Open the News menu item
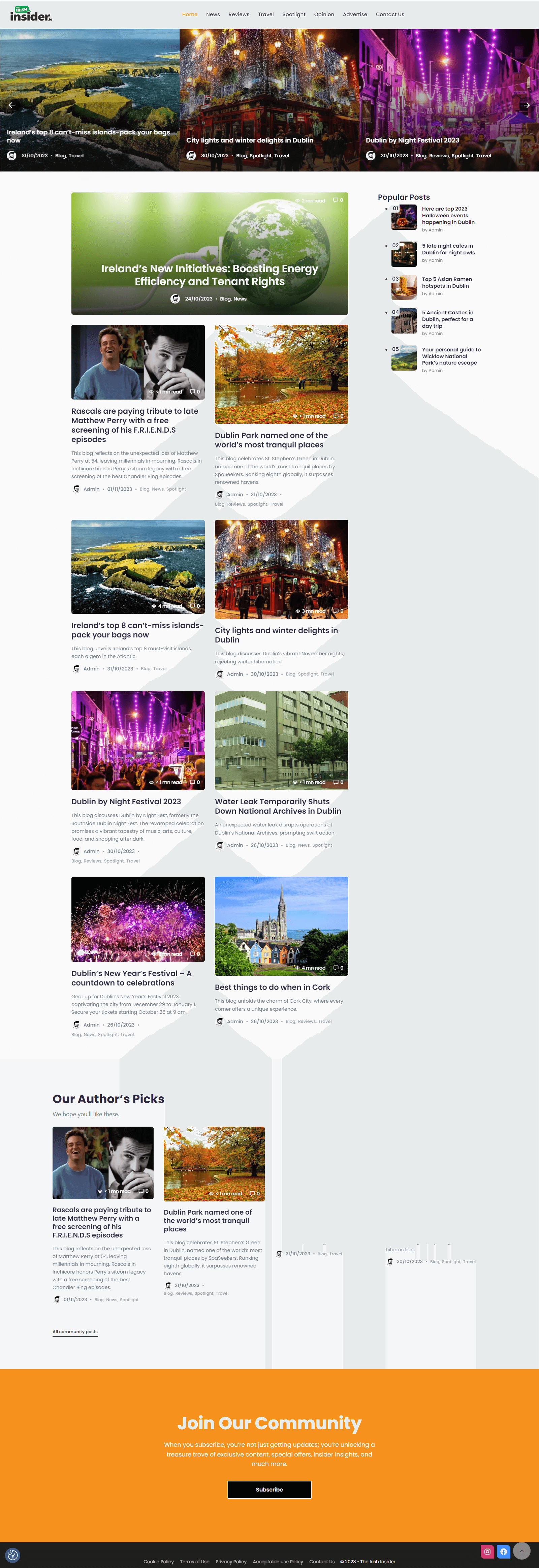The image size is (539, 1568). pos(213,14)
